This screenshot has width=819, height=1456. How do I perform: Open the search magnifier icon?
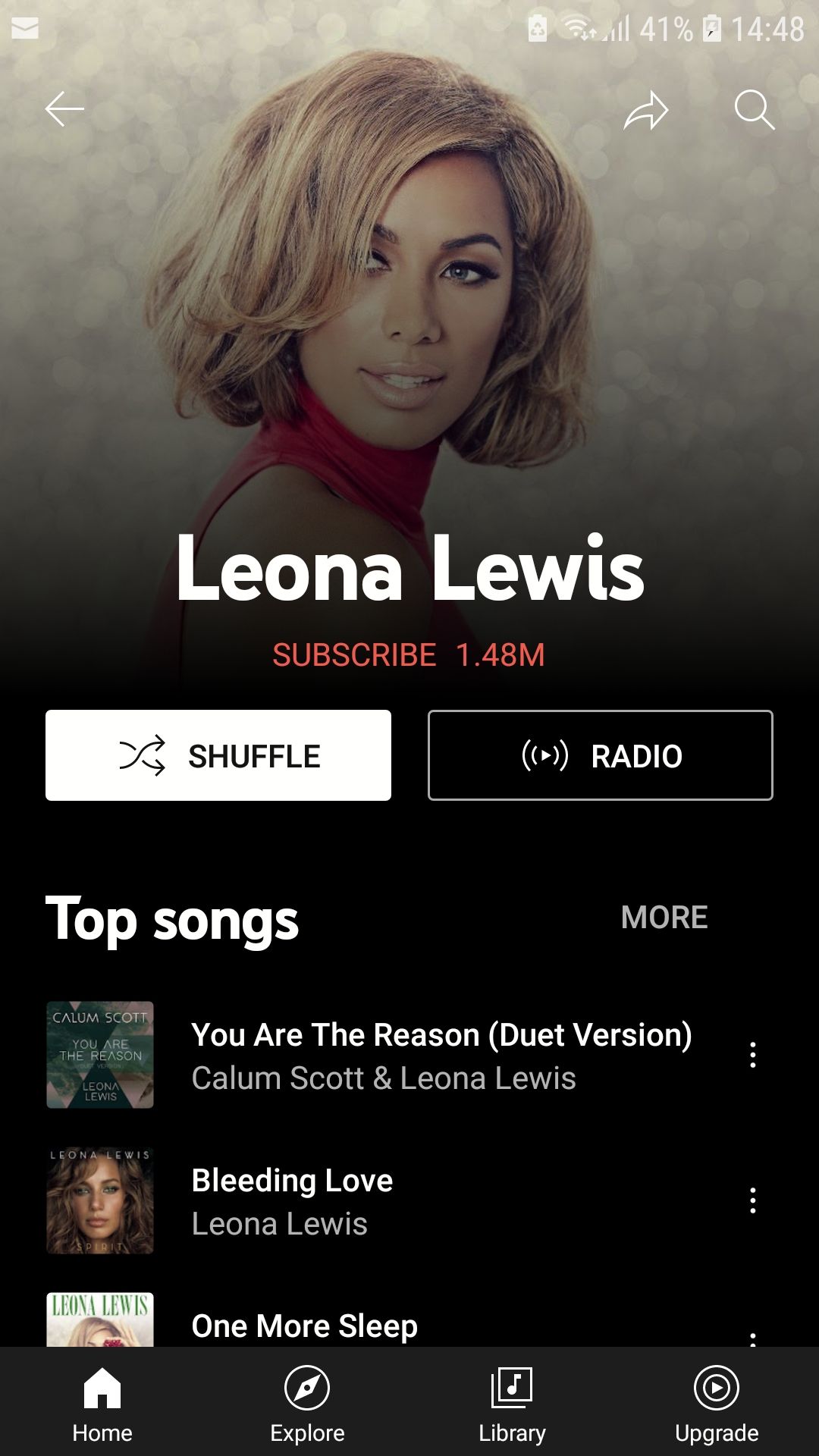pyautogui.click(x=754, y=111)
